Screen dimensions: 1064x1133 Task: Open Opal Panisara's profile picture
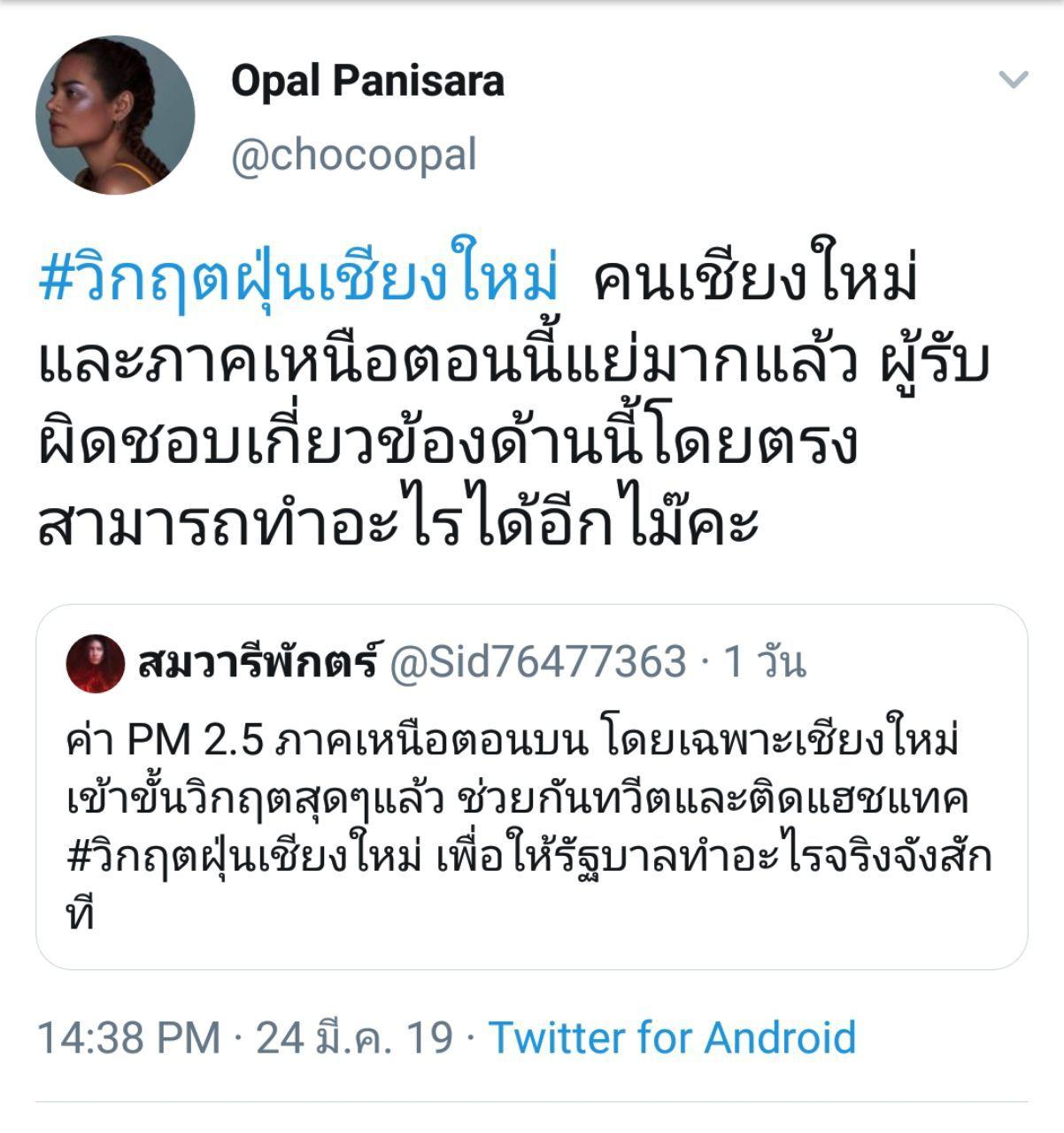115,115
